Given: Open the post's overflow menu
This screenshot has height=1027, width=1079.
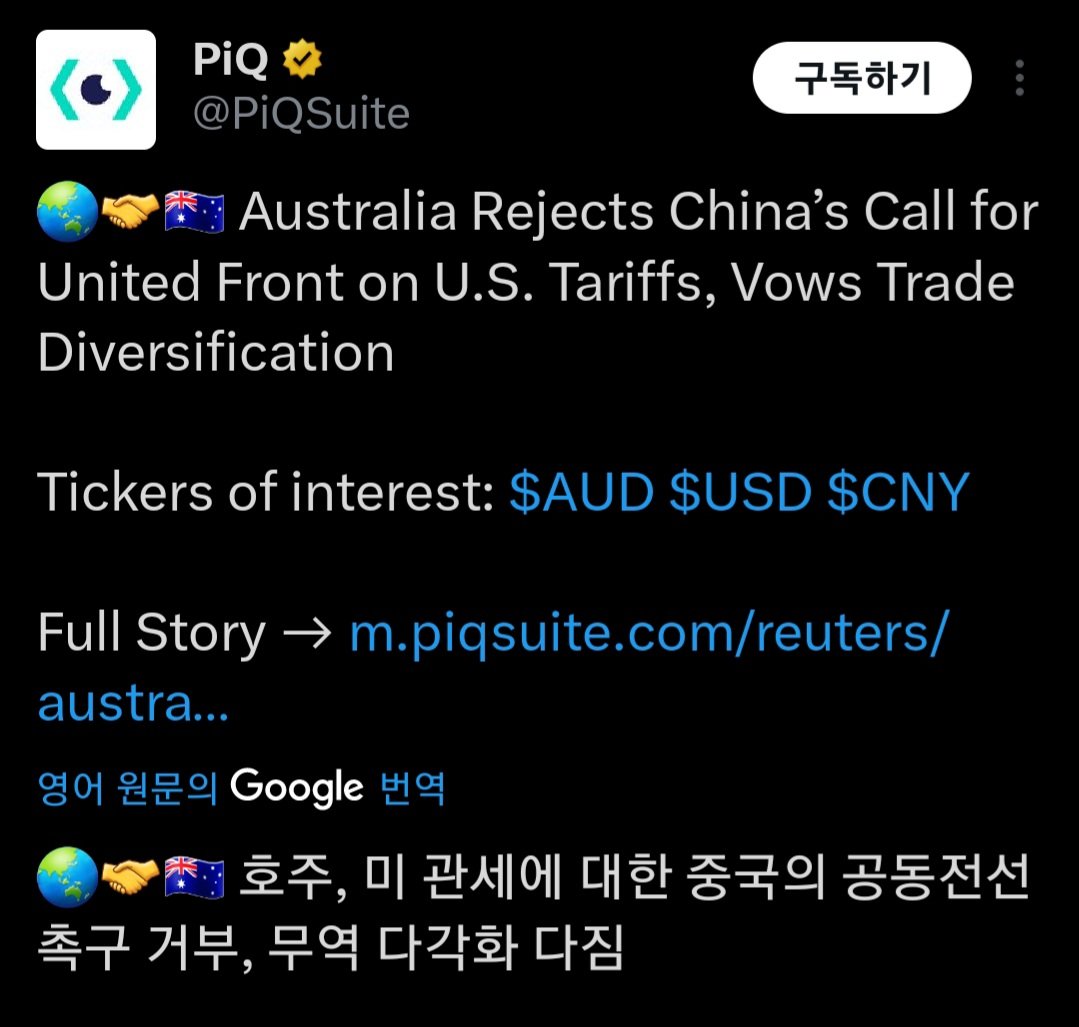Looking at the screenshot, I should pos(1019,78).
